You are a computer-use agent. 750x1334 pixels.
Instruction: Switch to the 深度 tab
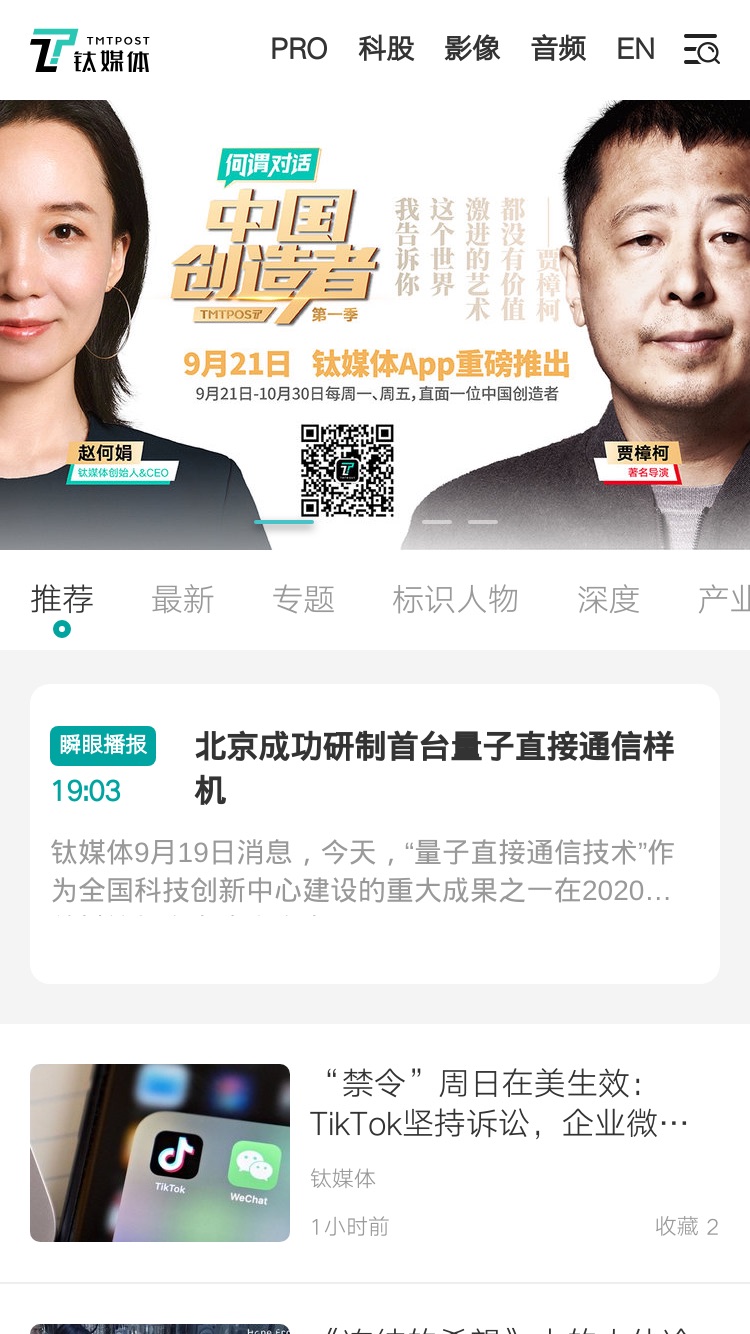608,599
